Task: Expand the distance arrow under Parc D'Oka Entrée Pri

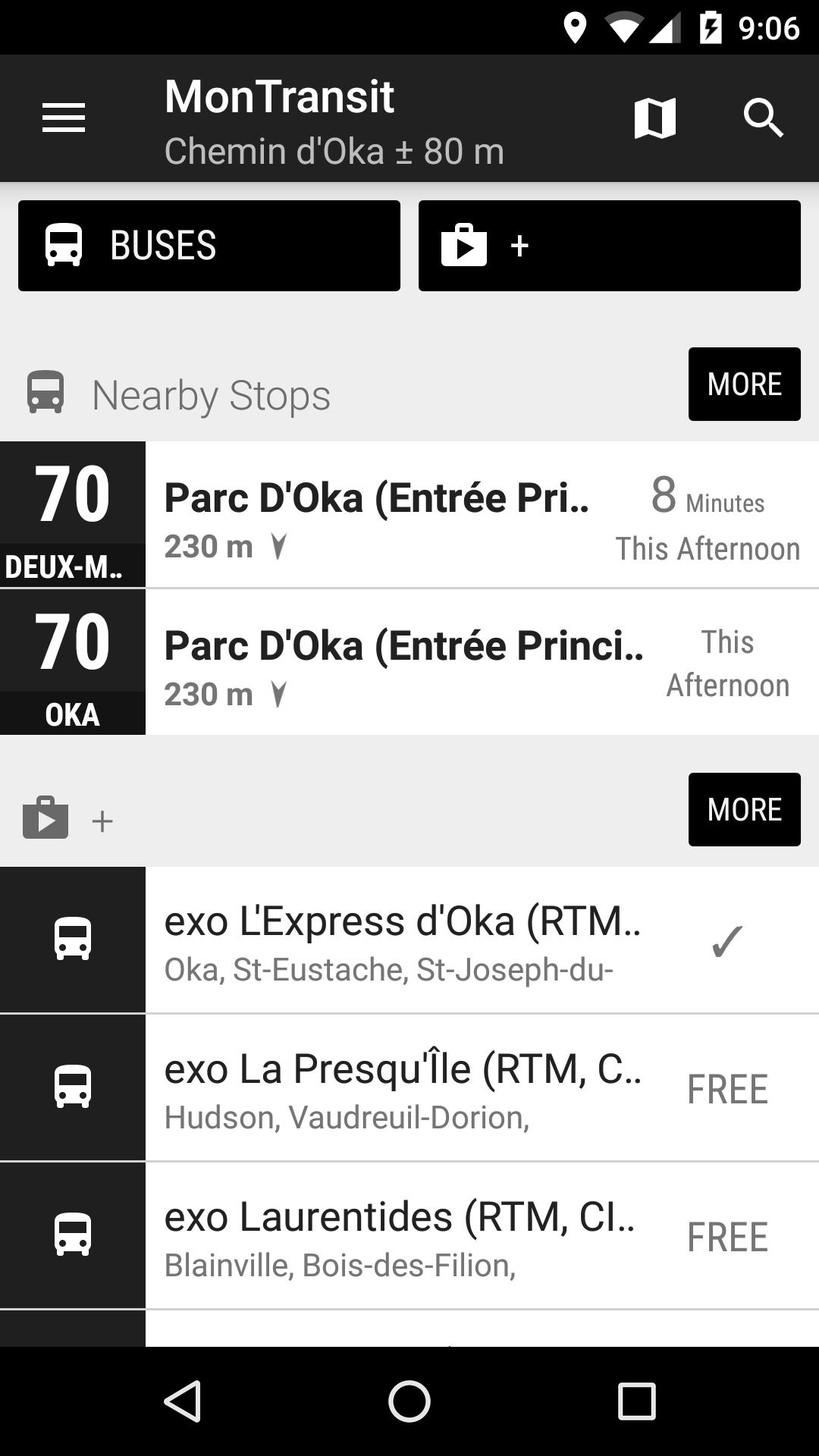Action: (x=279, y=546)
